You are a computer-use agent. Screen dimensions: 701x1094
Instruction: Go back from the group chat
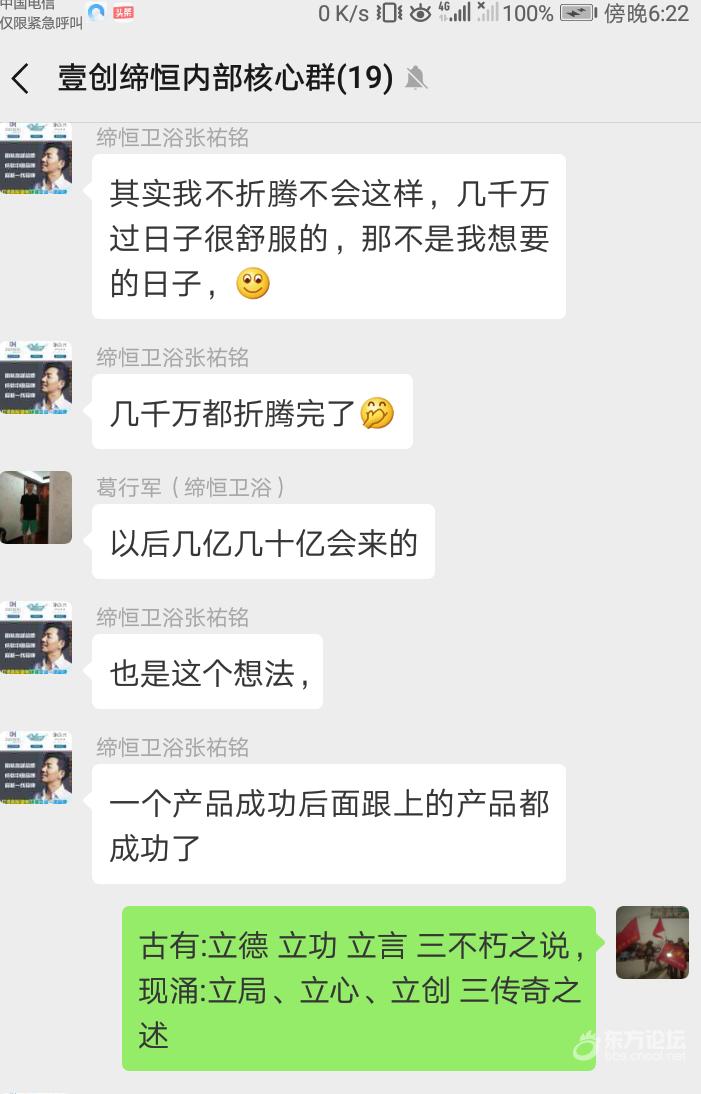pos(22,78)
